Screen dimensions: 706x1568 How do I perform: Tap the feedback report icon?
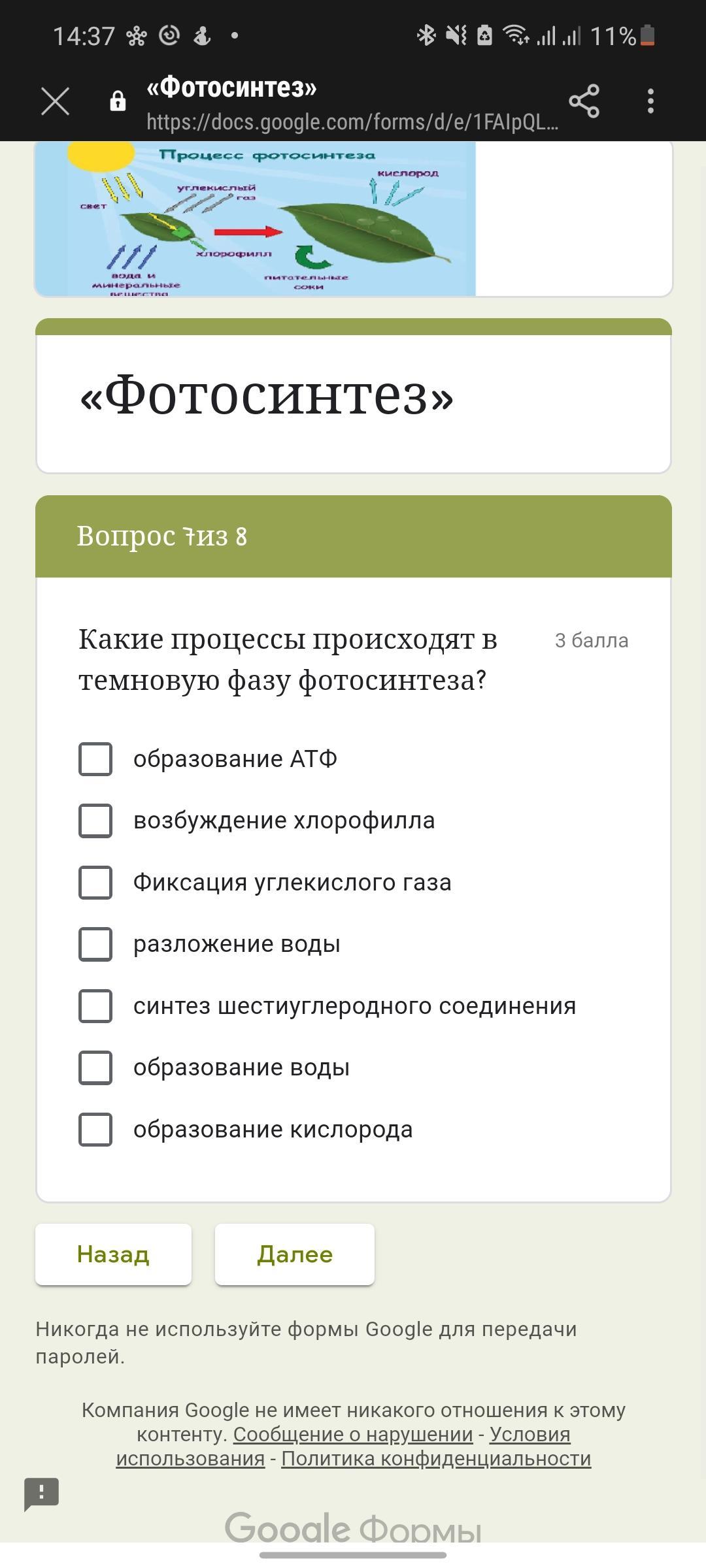tap(42, 1494)
